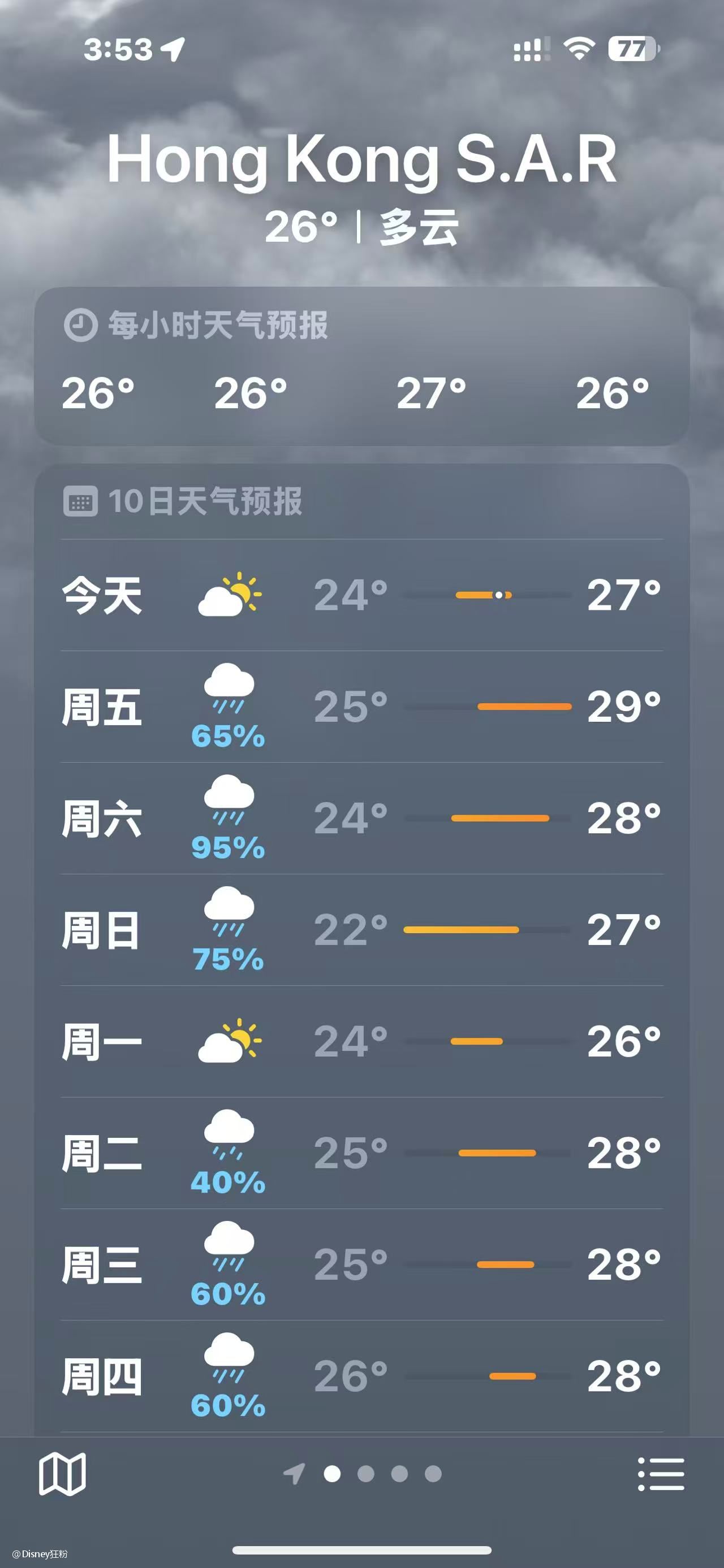Screen dimensions: 724x1568
Task: View Monday (周一) forecast details
Action: coord(361,1042)
